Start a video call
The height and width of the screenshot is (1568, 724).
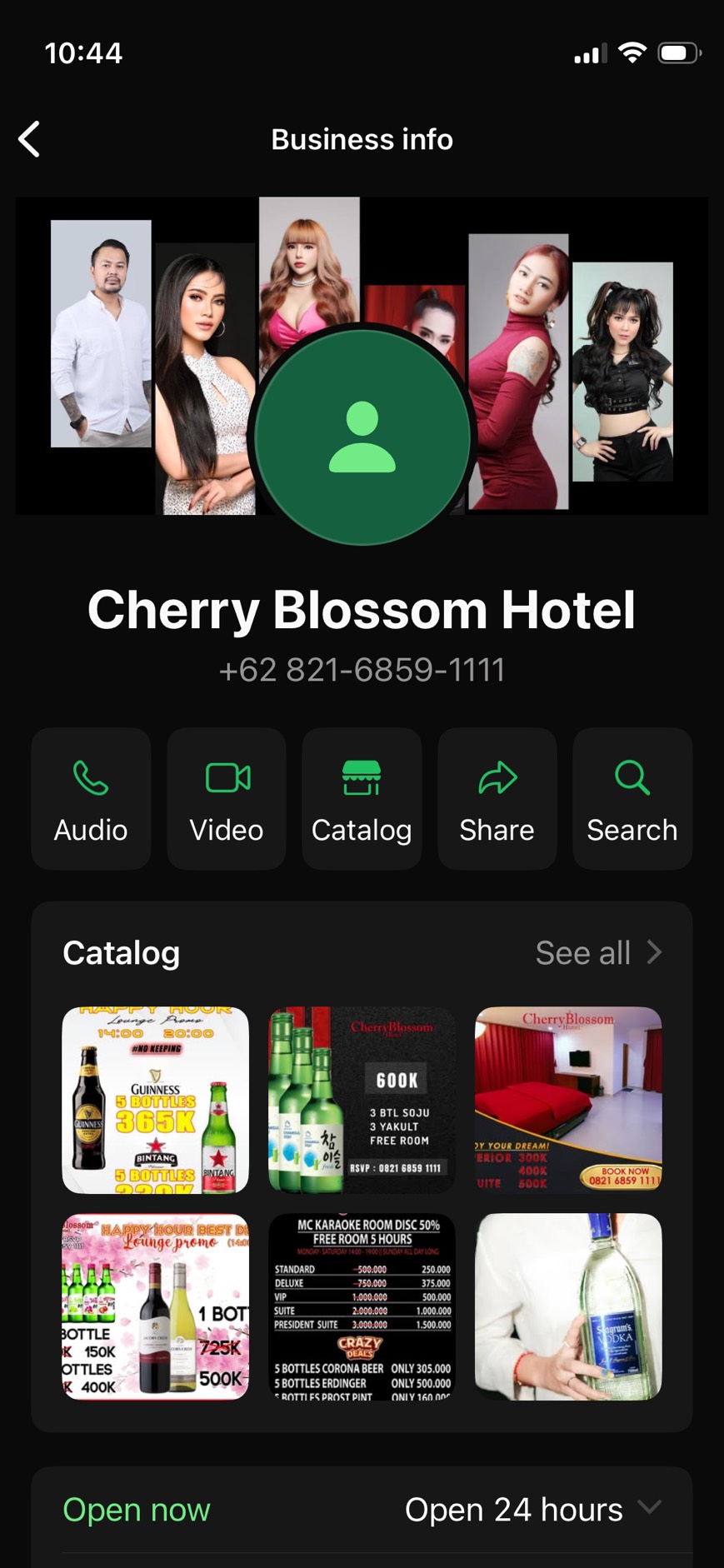tap(227, 799)
